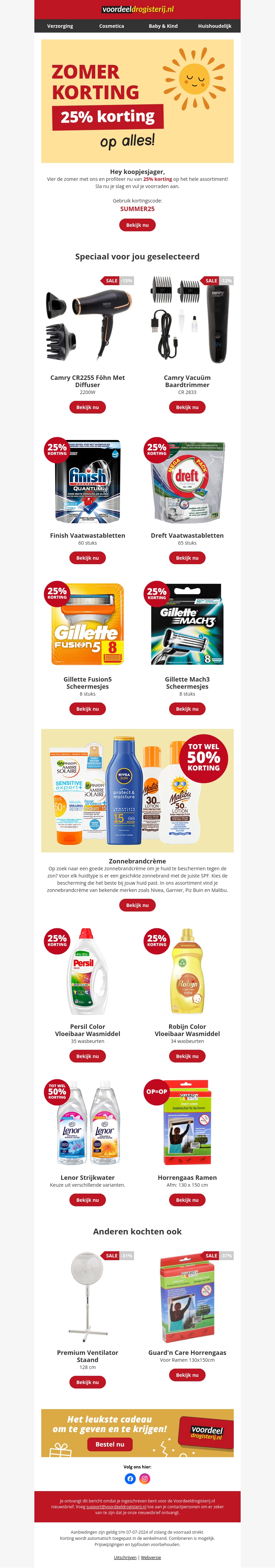
Task: Tap Bekijk nu for Robijn Color wasmiddel
Action: click(x=187, y=1056)
